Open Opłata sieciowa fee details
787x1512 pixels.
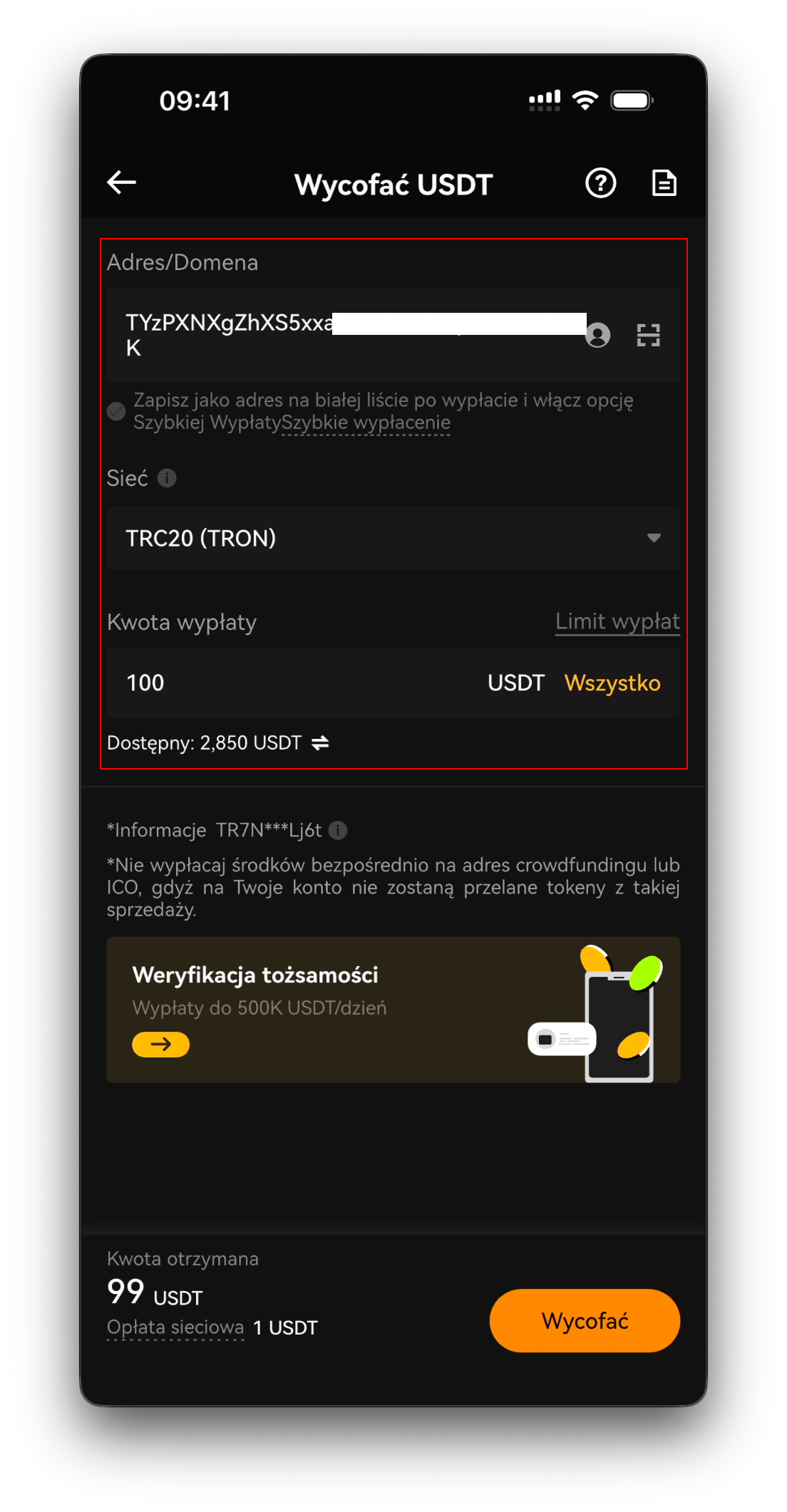tap(175, 1327)
